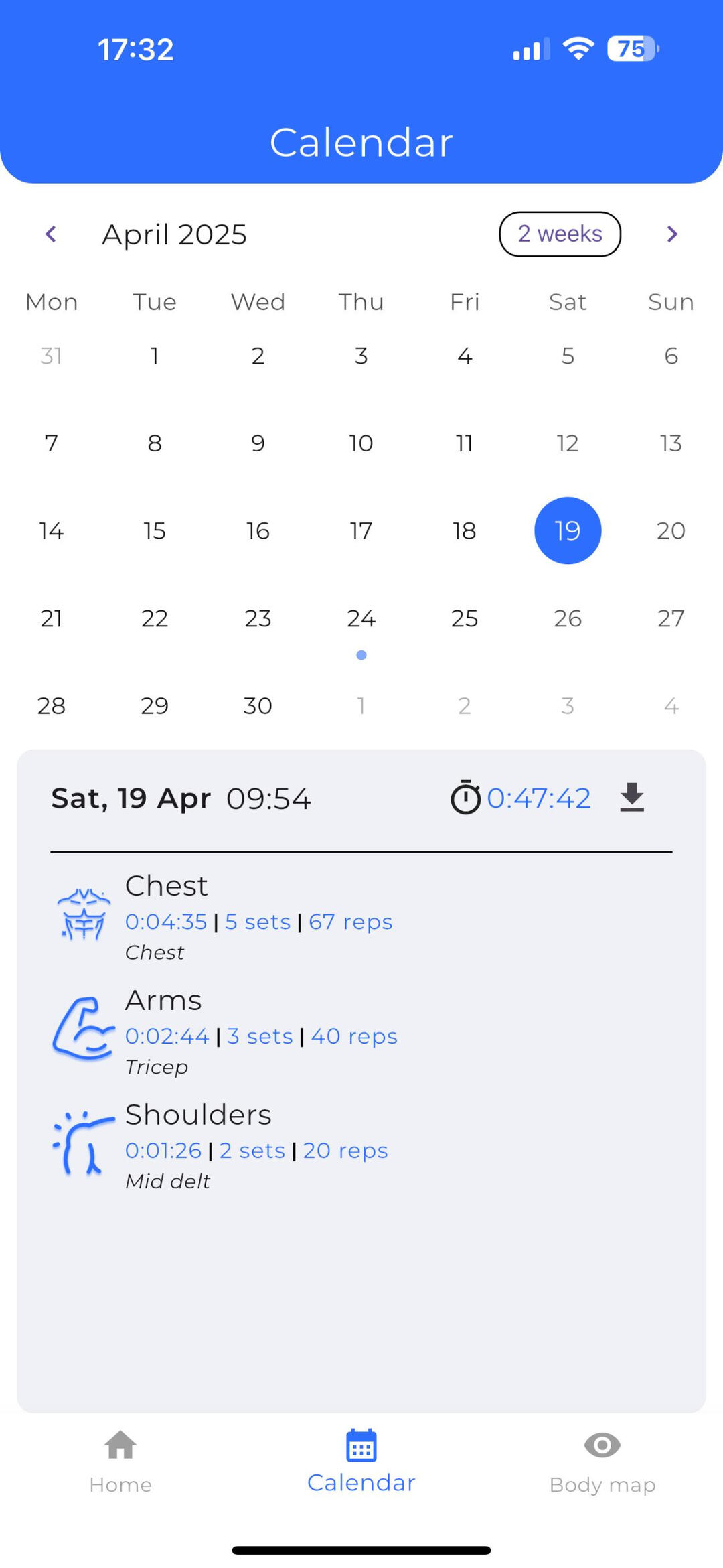The image size is (723, 1568).
Task: Select March 31 in the grid
Action: pyautogui.click(x=52, y=356)
